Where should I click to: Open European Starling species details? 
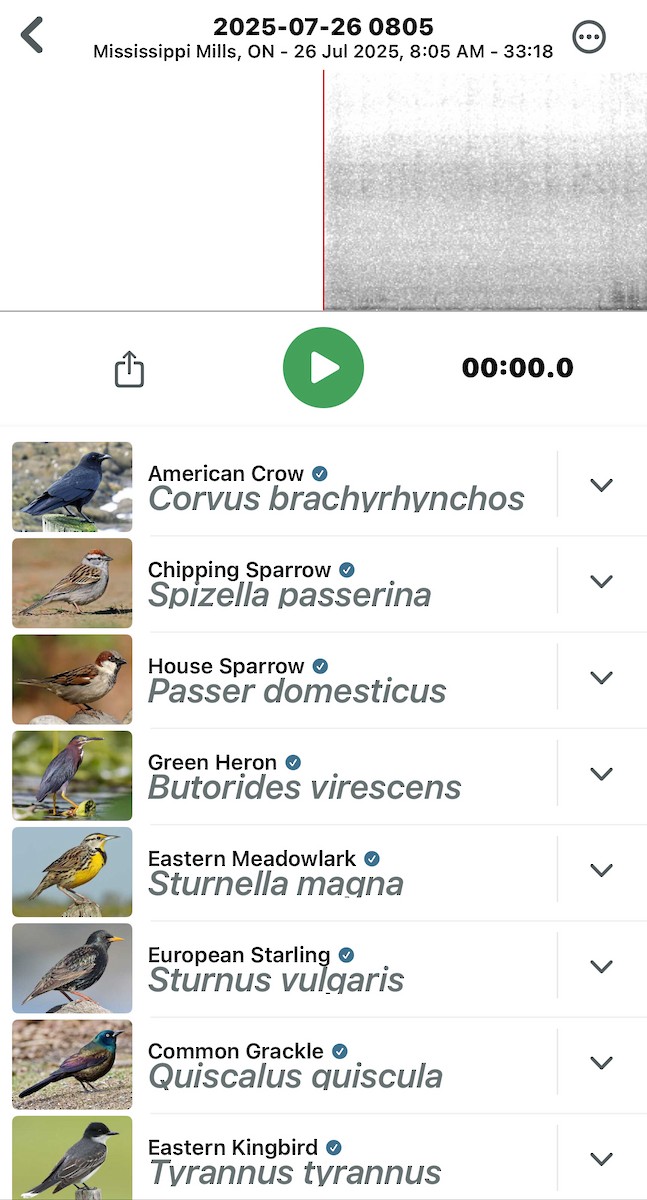click(x=275, y=968)
